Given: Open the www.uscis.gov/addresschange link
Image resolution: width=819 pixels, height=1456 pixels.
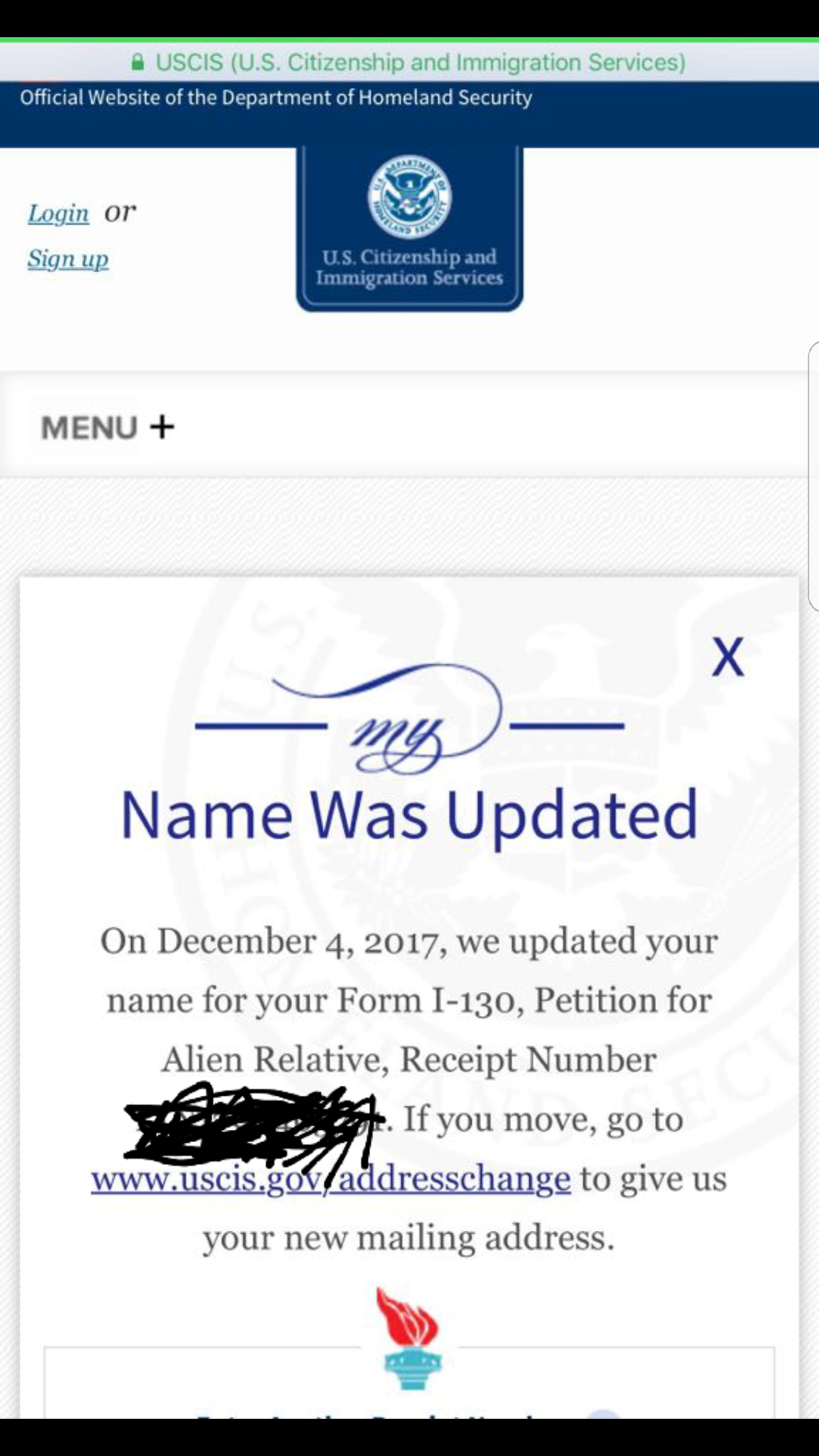Looking at the screenshot, I should point(331,1179).
